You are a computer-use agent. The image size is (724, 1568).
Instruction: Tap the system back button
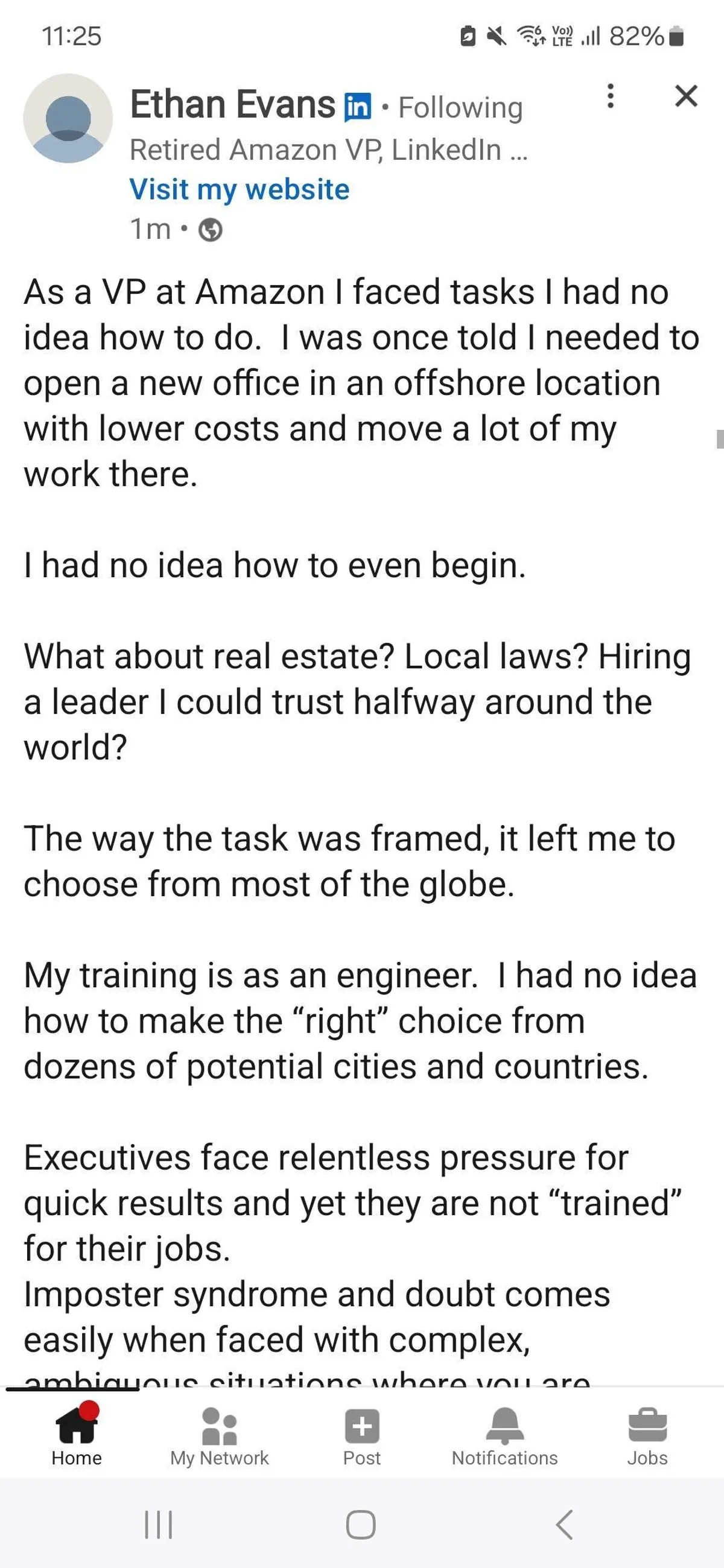pyautogui.click(x=565, y=1525)
